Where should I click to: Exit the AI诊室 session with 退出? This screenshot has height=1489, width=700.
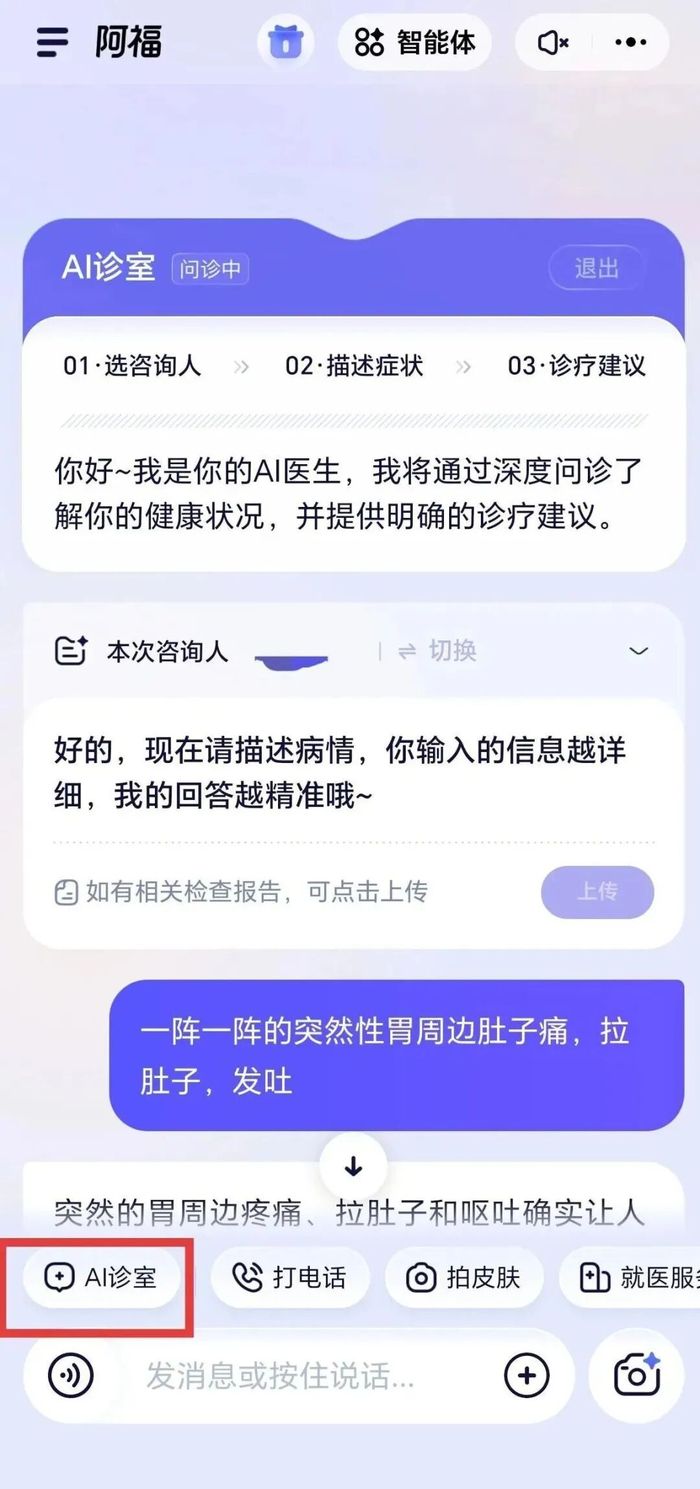tap(596, 268)
